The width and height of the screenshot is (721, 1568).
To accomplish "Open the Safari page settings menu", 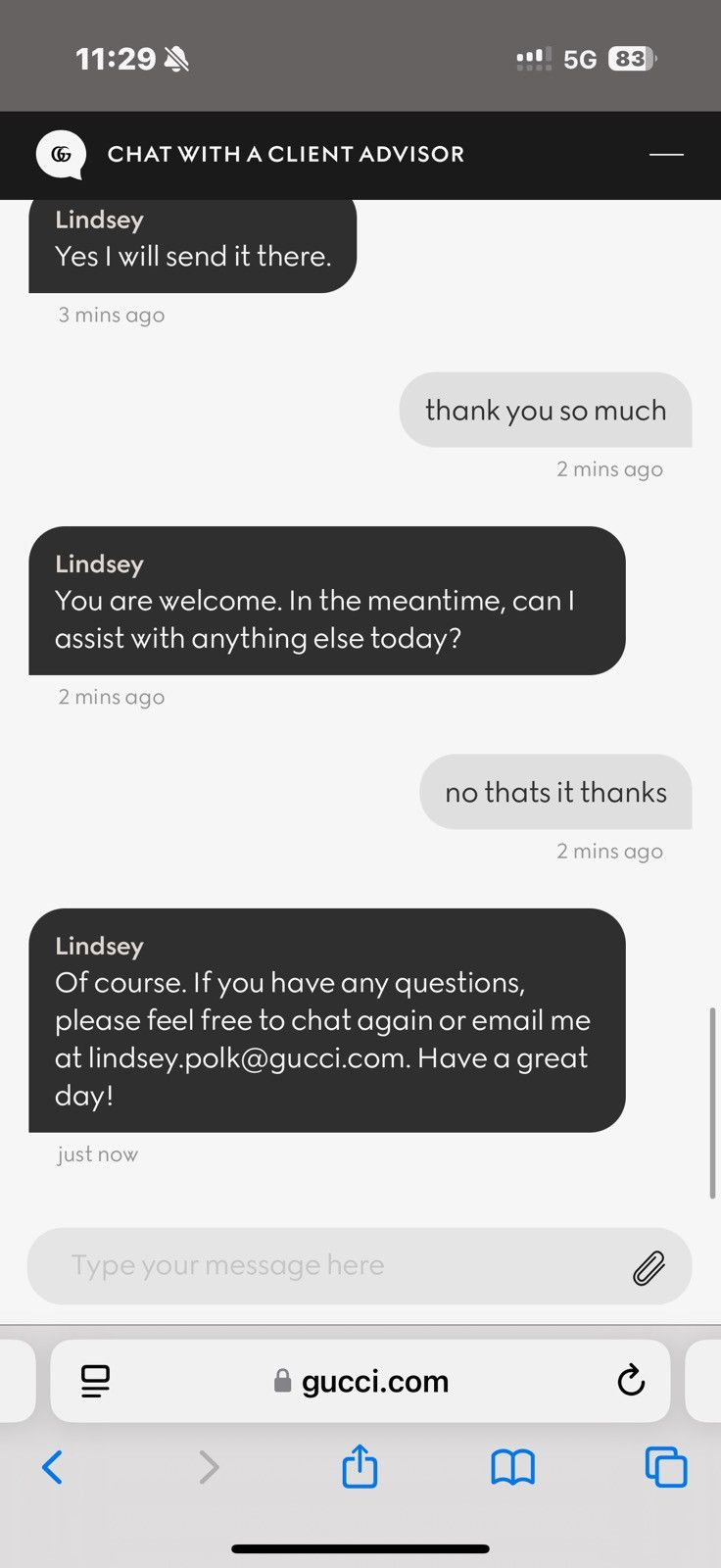I will coord(95,1381).
